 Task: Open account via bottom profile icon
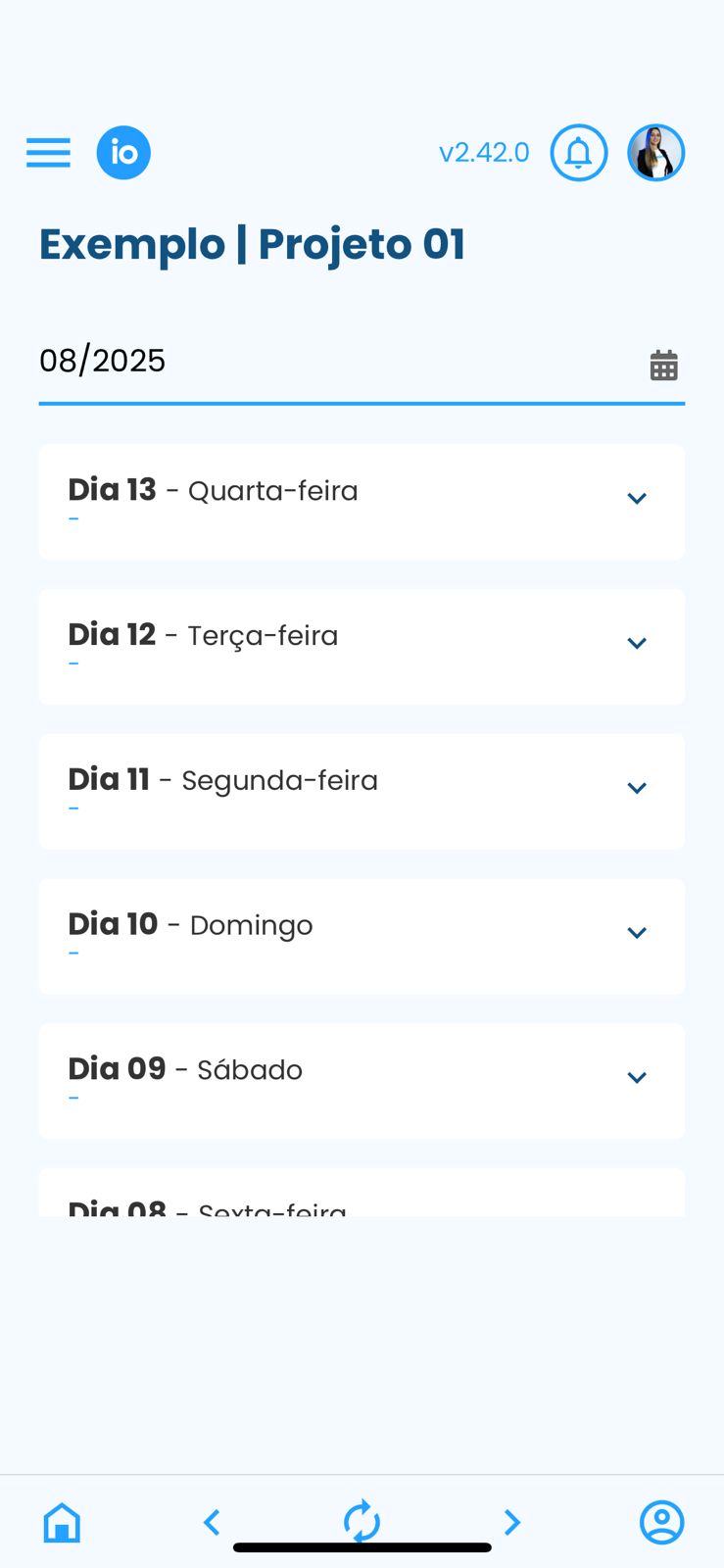[661, 1522]
